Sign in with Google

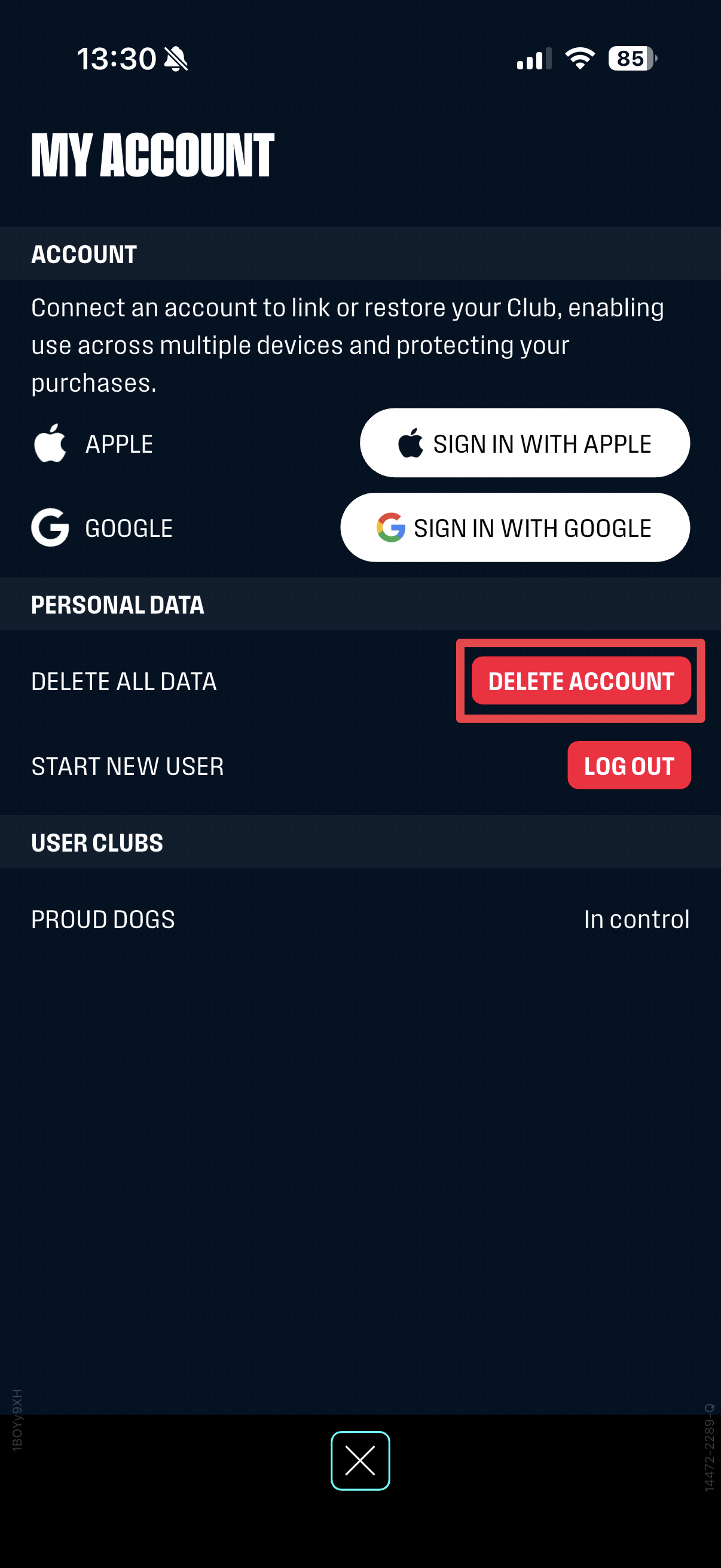[x=515, y=527]
